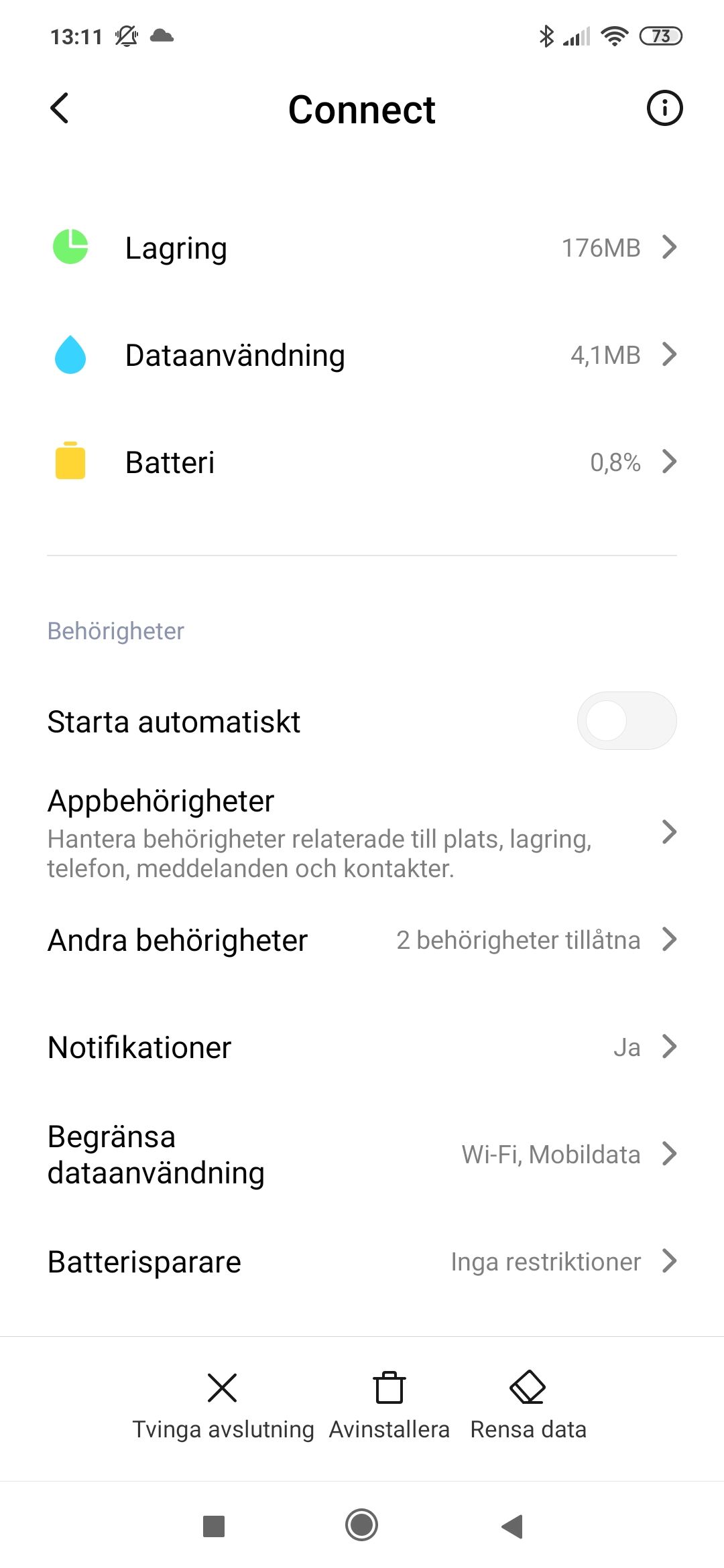The image size is (724, 1568).
Task: Open Dataanvändning details
Action: (362, 355)
